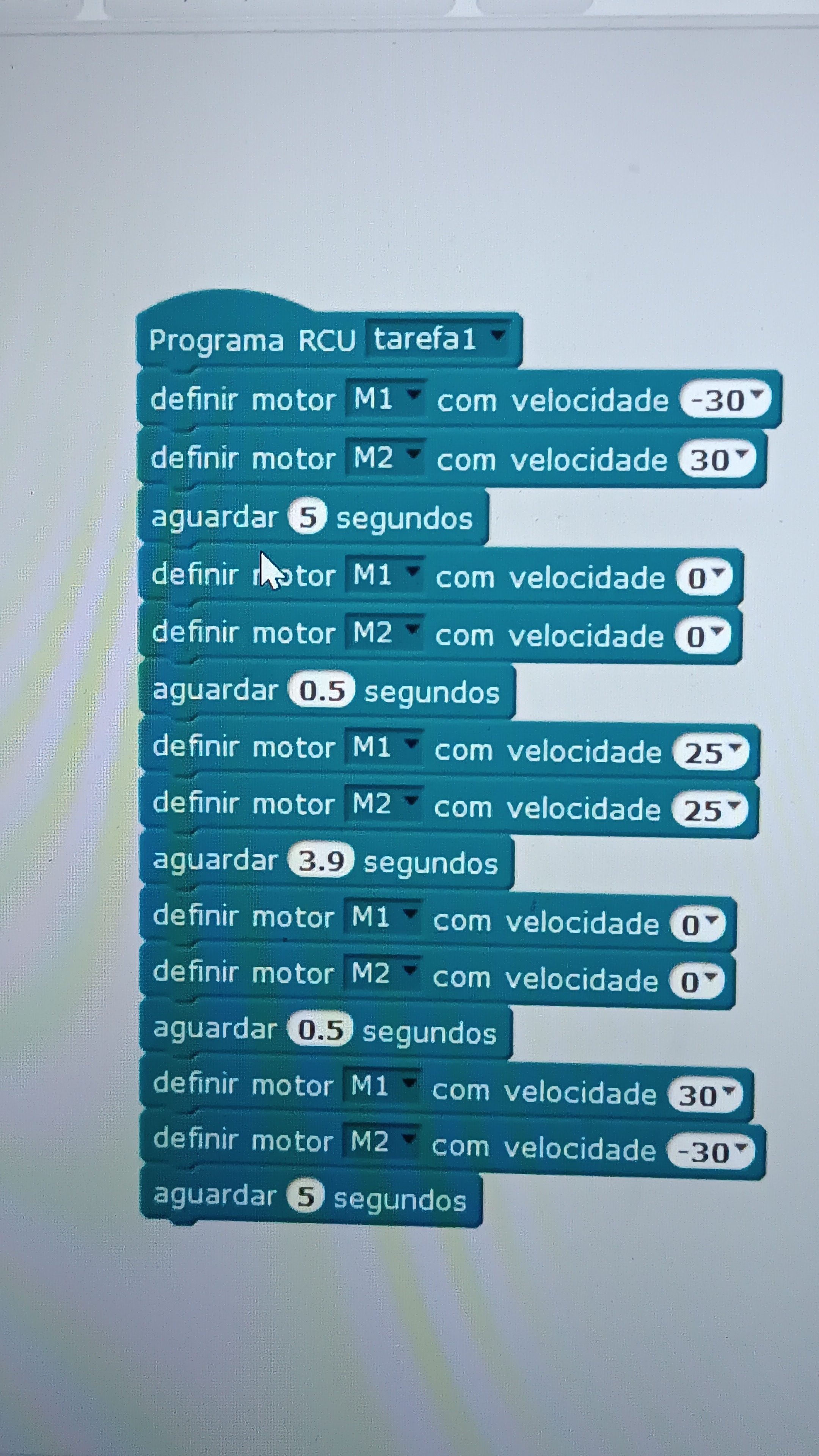Open the tarefa1 dropdown on Programa RCU block
Viewport: 819px width, 1456px height.
(x=497, y=336)
